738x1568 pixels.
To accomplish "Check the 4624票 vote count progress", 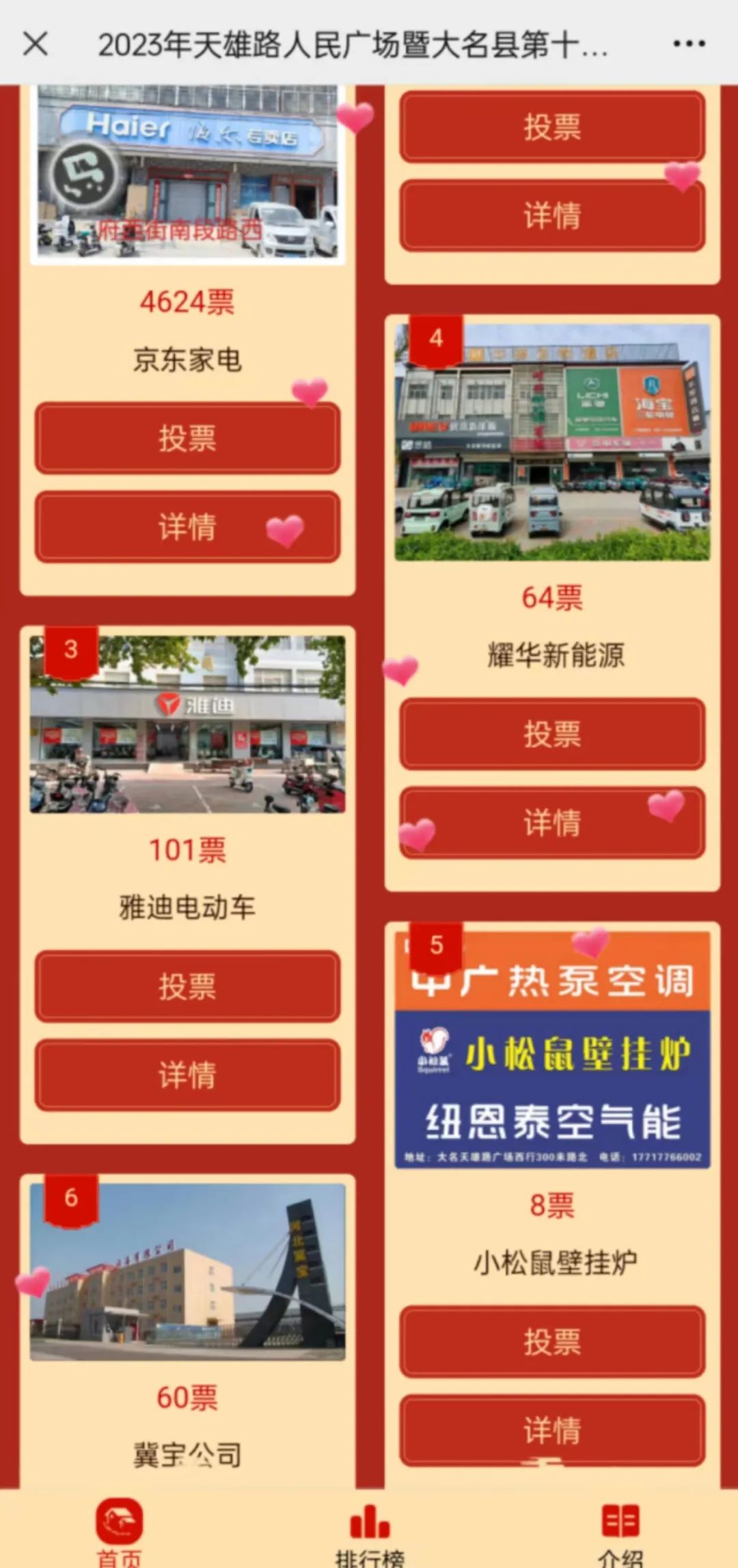I will (187, 301).
